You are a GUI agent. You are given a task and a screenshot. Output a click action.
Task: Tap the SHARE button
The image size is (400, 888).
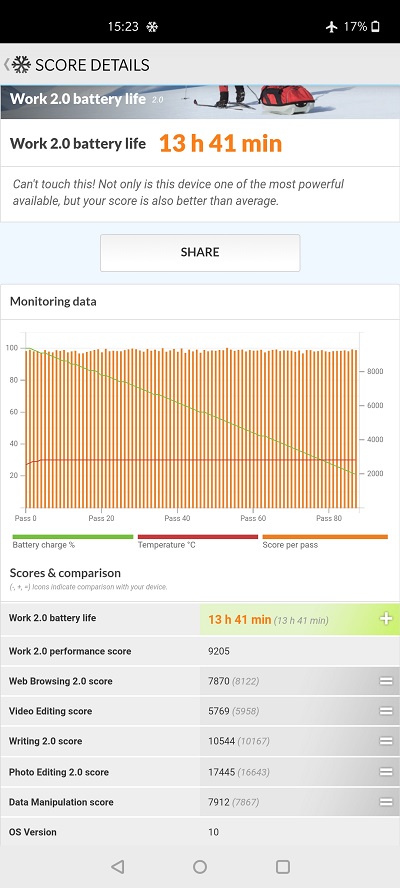tap(200, 253)
